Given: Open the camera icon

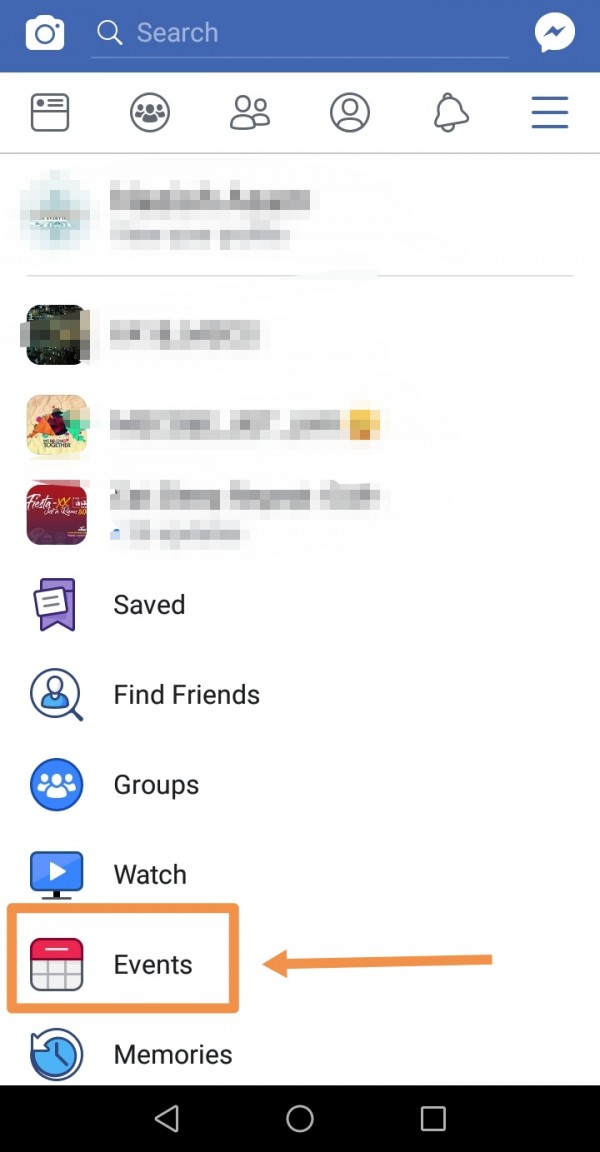Looking at the screenshot, I should (x=44, y=33).
